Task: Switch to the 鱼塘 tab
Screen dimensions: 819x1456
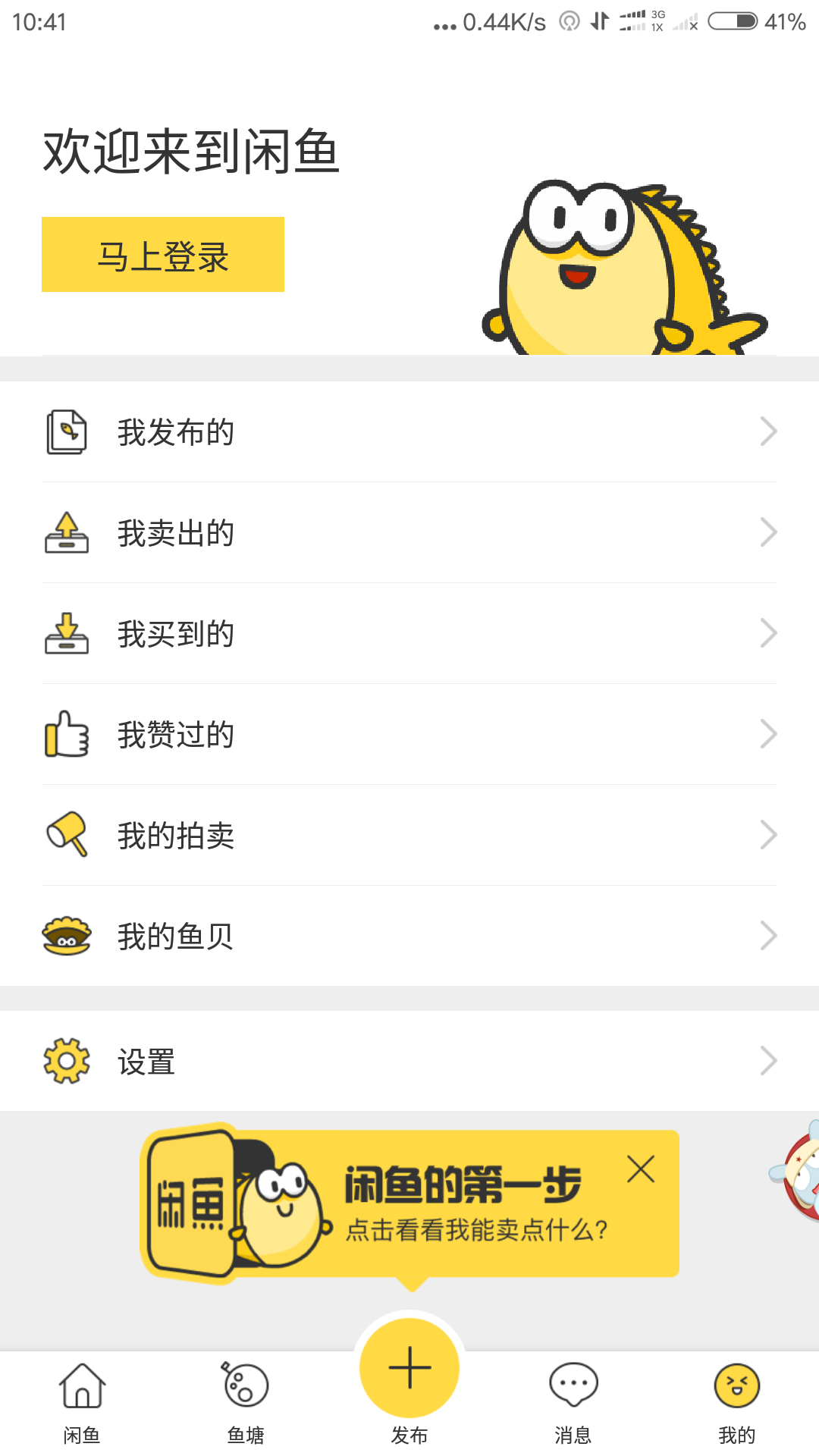Action: pos(246,1401)
